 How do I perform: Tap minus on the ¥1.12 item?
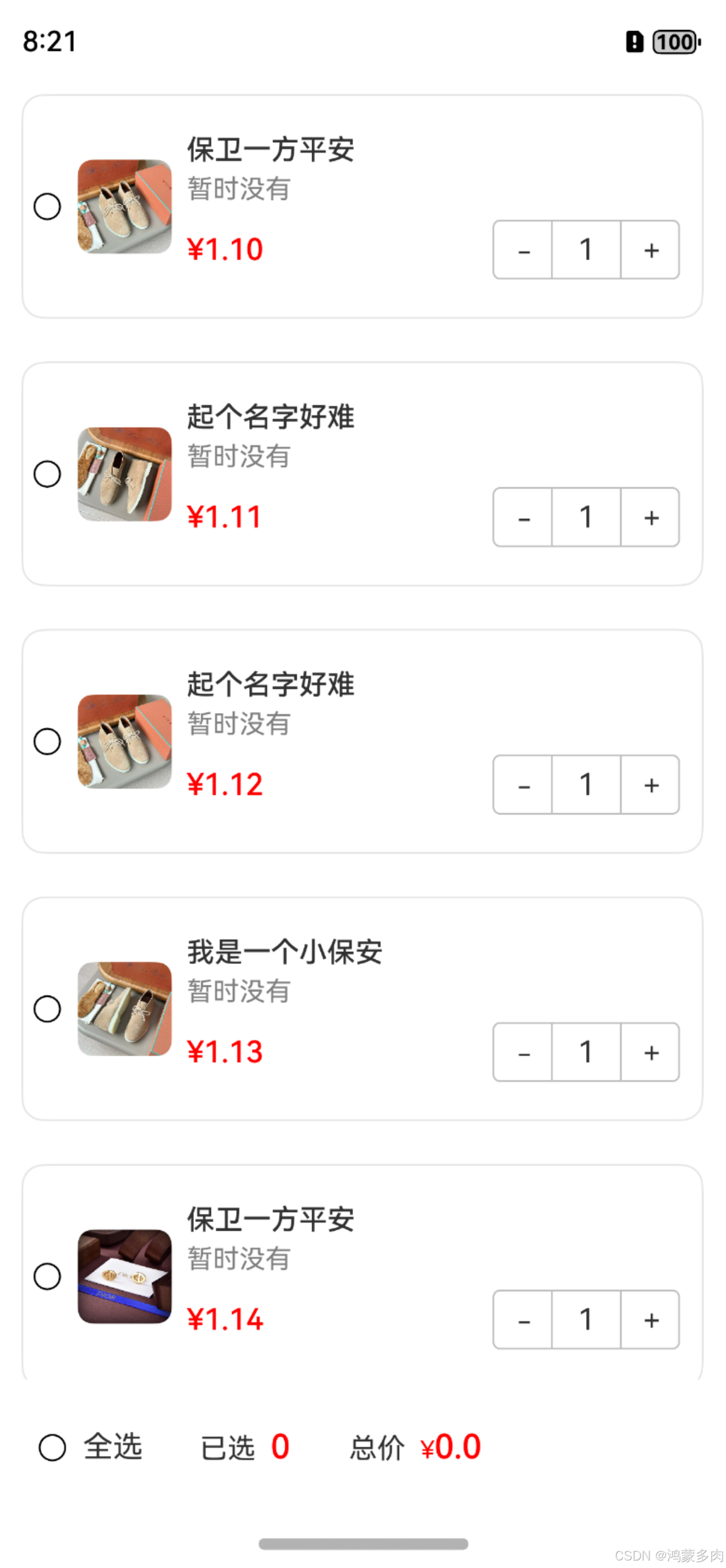click(523, 785)
